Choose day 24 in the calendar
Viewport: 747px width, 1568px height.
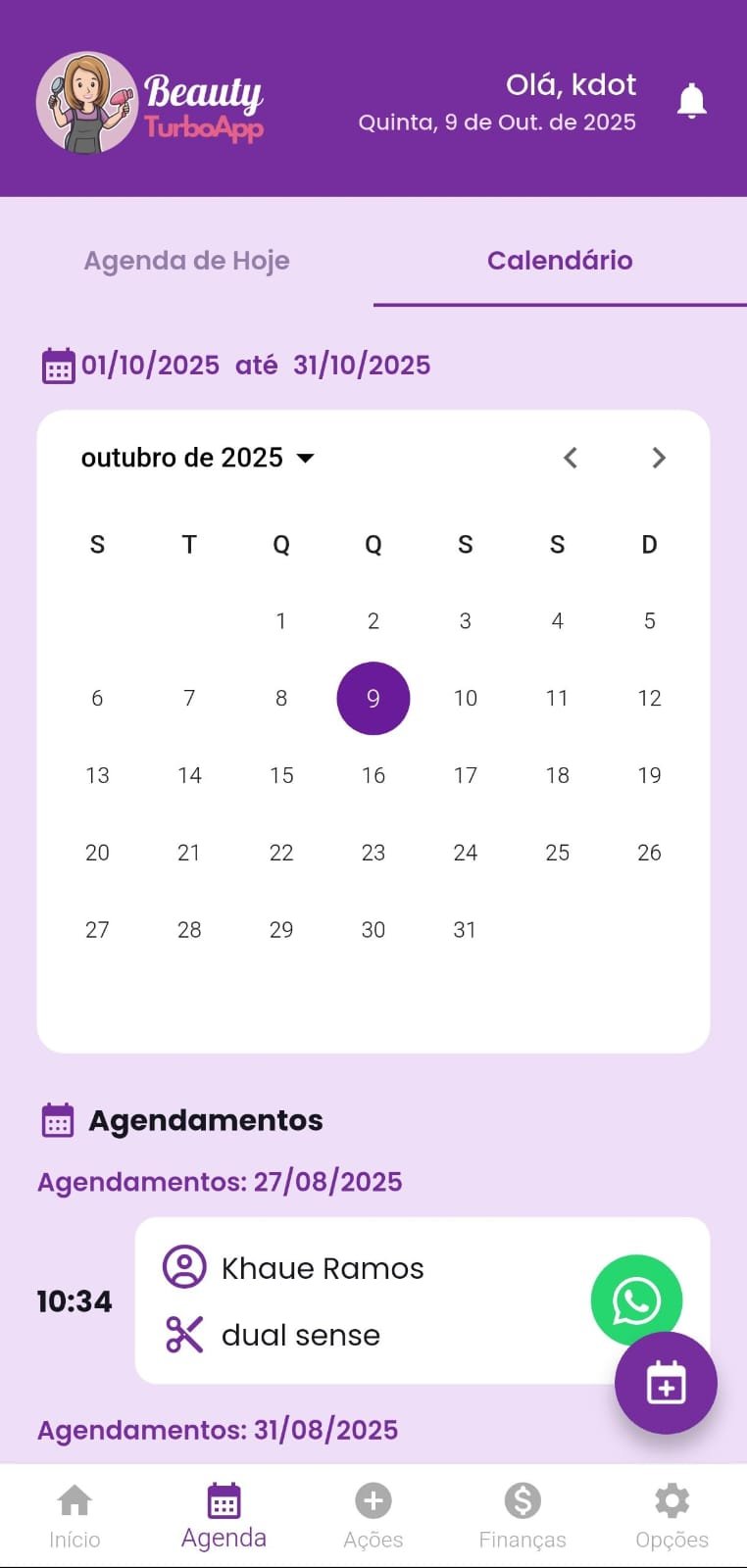tap(465, 853)
